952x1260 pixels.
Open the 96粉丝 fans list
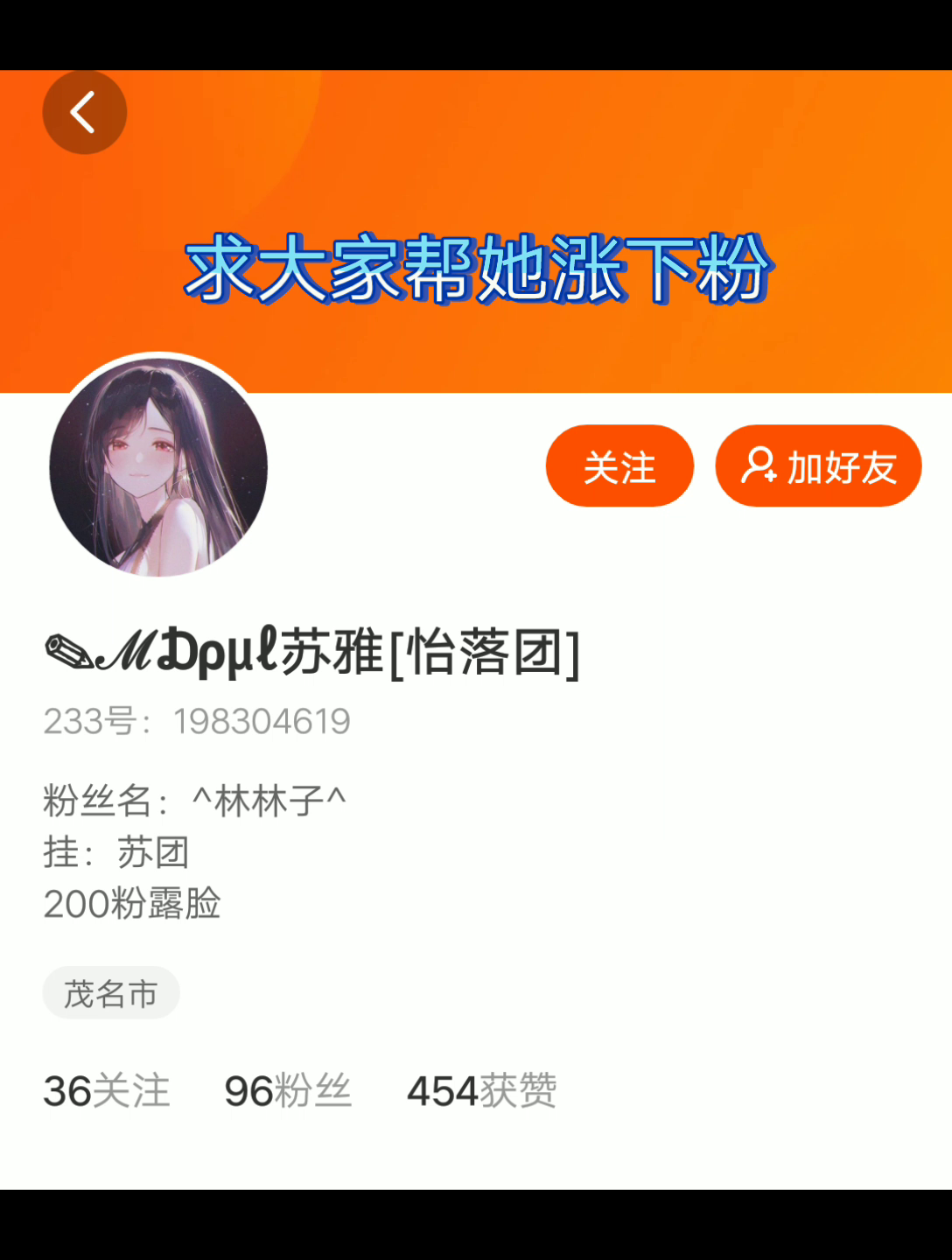pyautogui.click(x=288, y=1091)
